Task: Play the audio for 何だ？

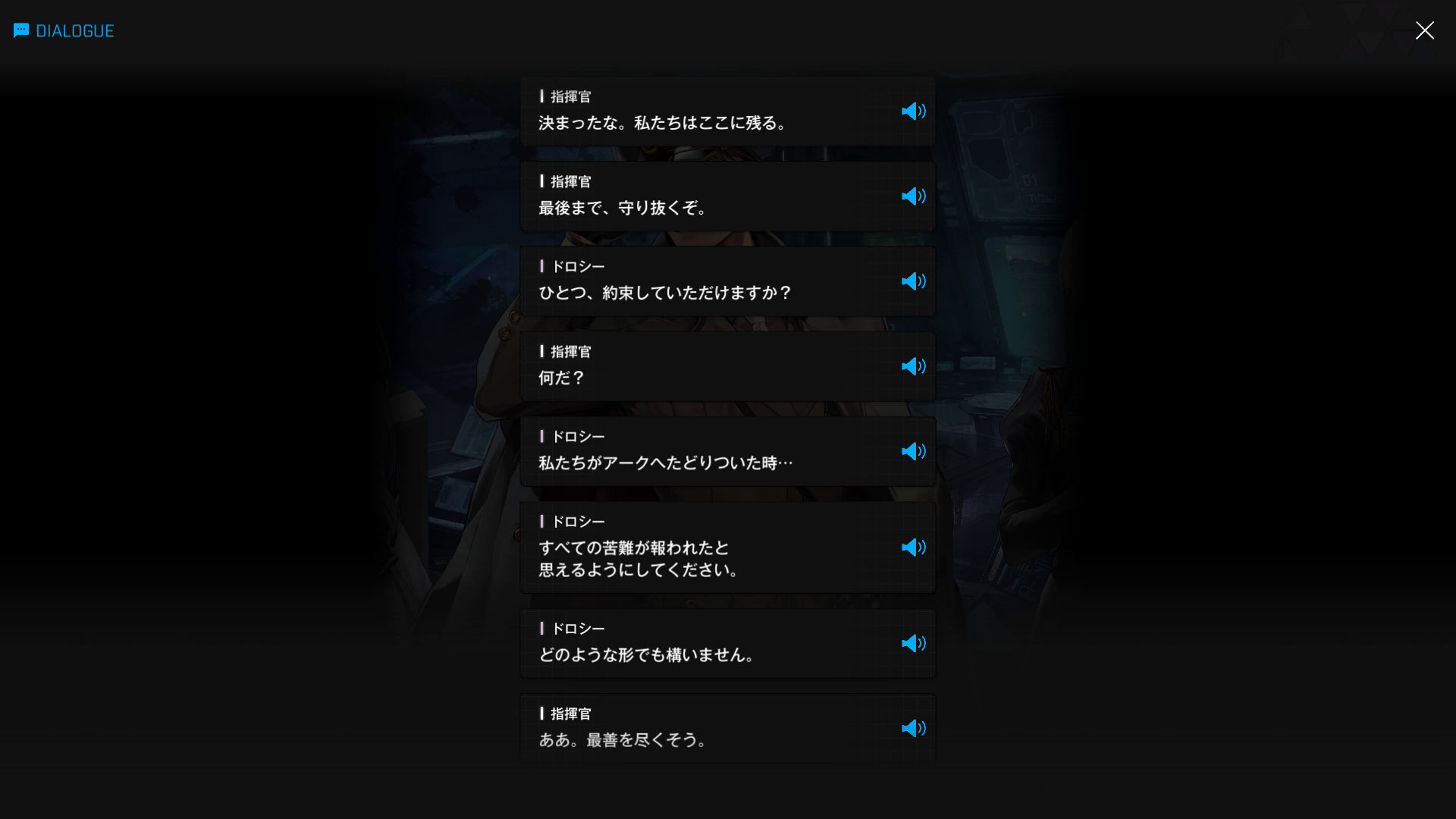Action: point(913,366)
